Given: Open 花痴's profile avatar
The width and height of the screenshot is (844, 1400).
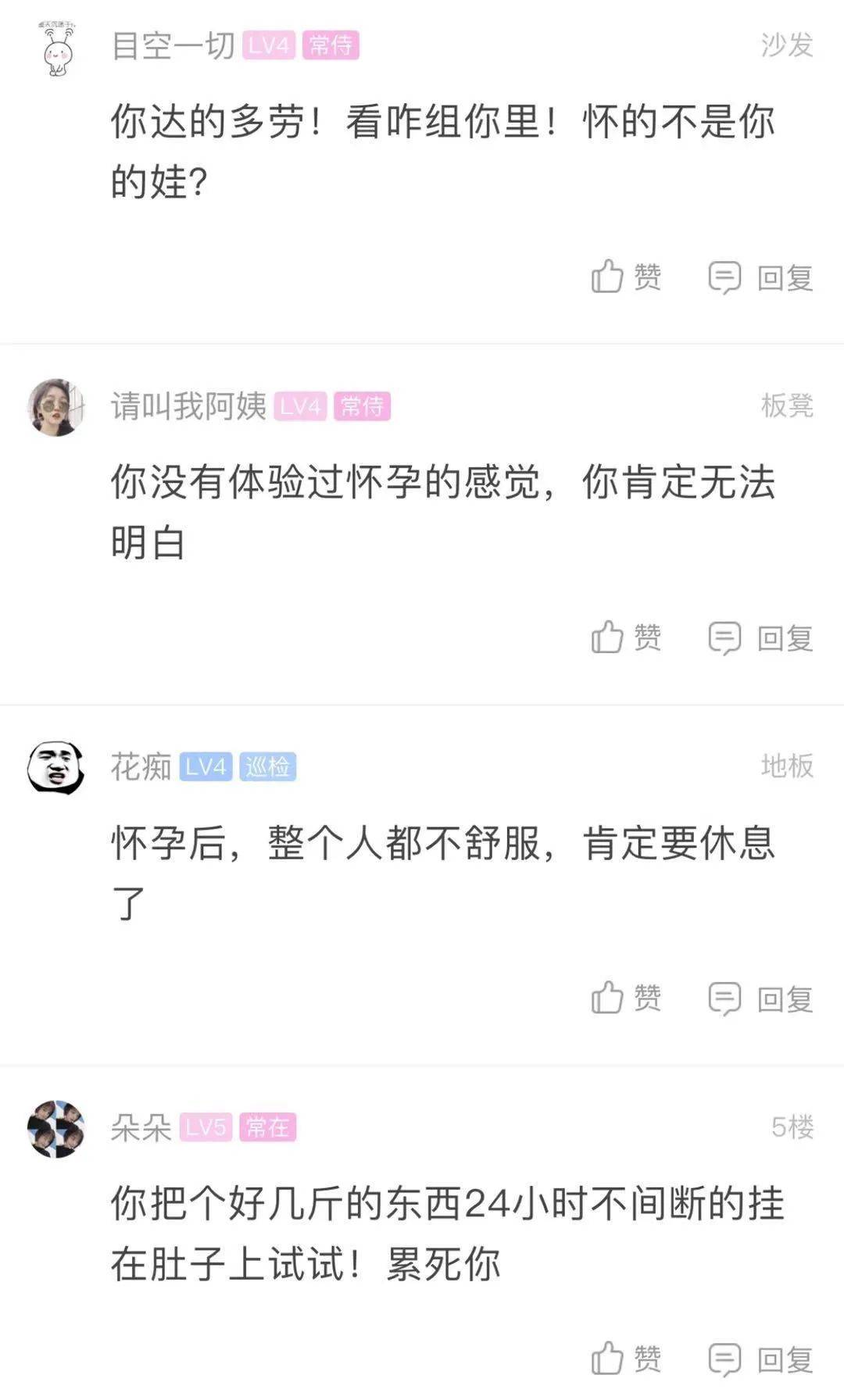Looking at the screenshot, I should [55, 767].
